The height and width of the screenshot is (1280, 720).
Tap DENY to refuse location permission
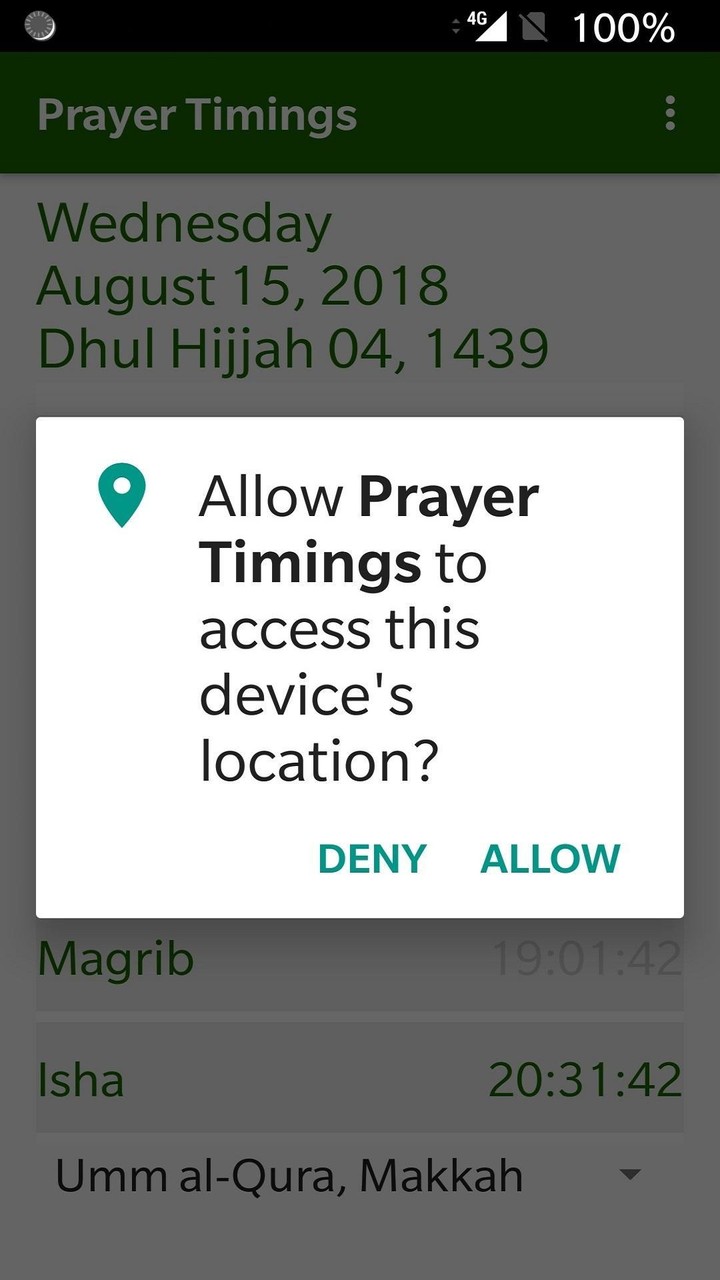(x=371, y=858)
